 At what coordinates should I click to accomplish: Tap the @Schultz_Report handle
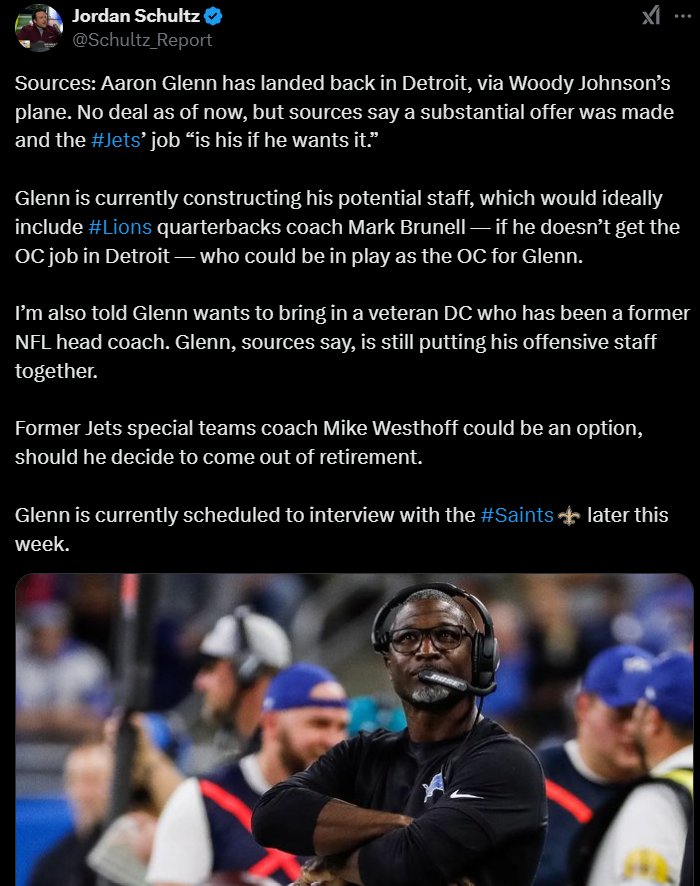142,40
